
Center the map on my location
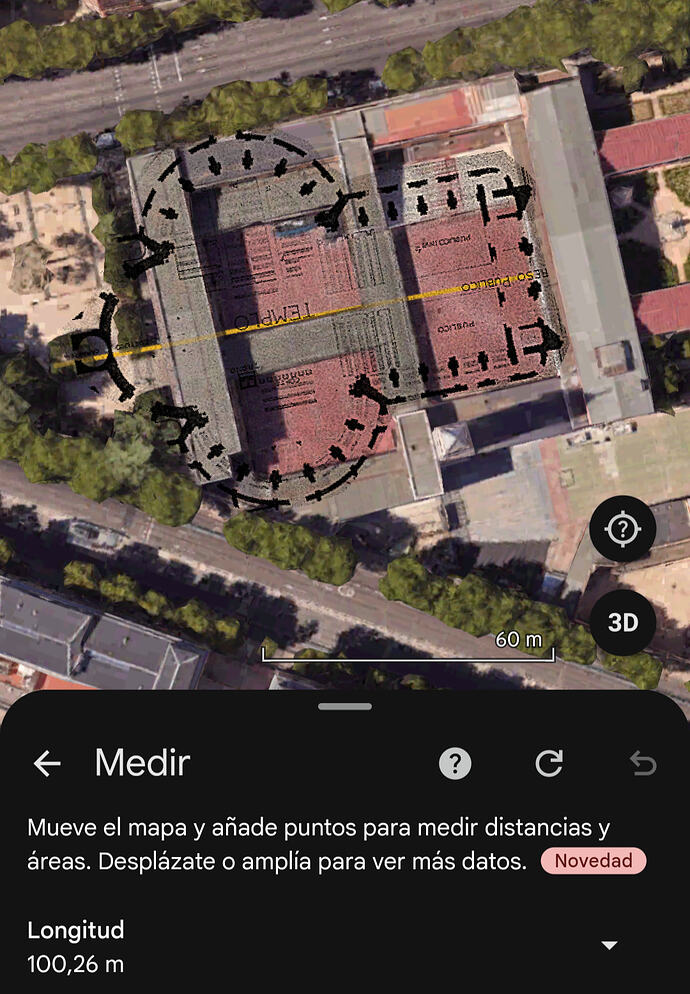(x=622, y=529)
